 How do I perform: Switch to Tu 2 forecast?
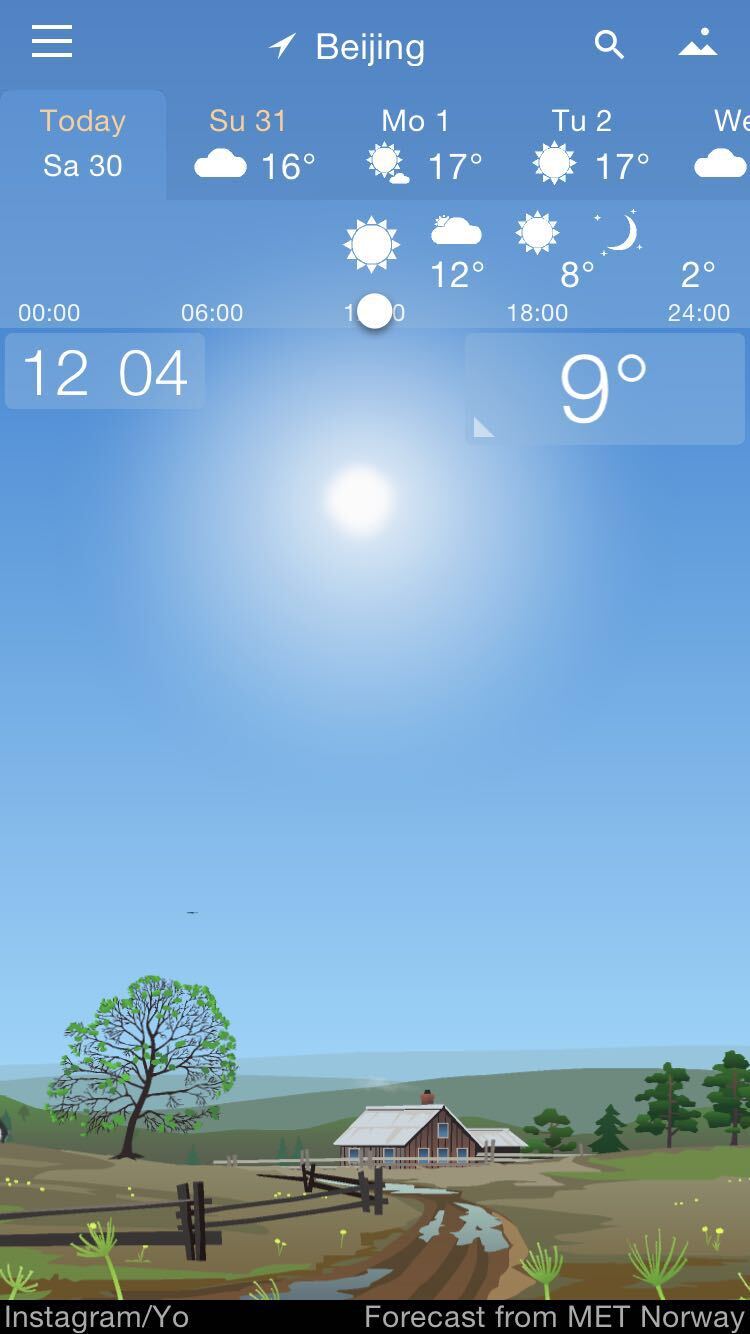tap(584, 144)
